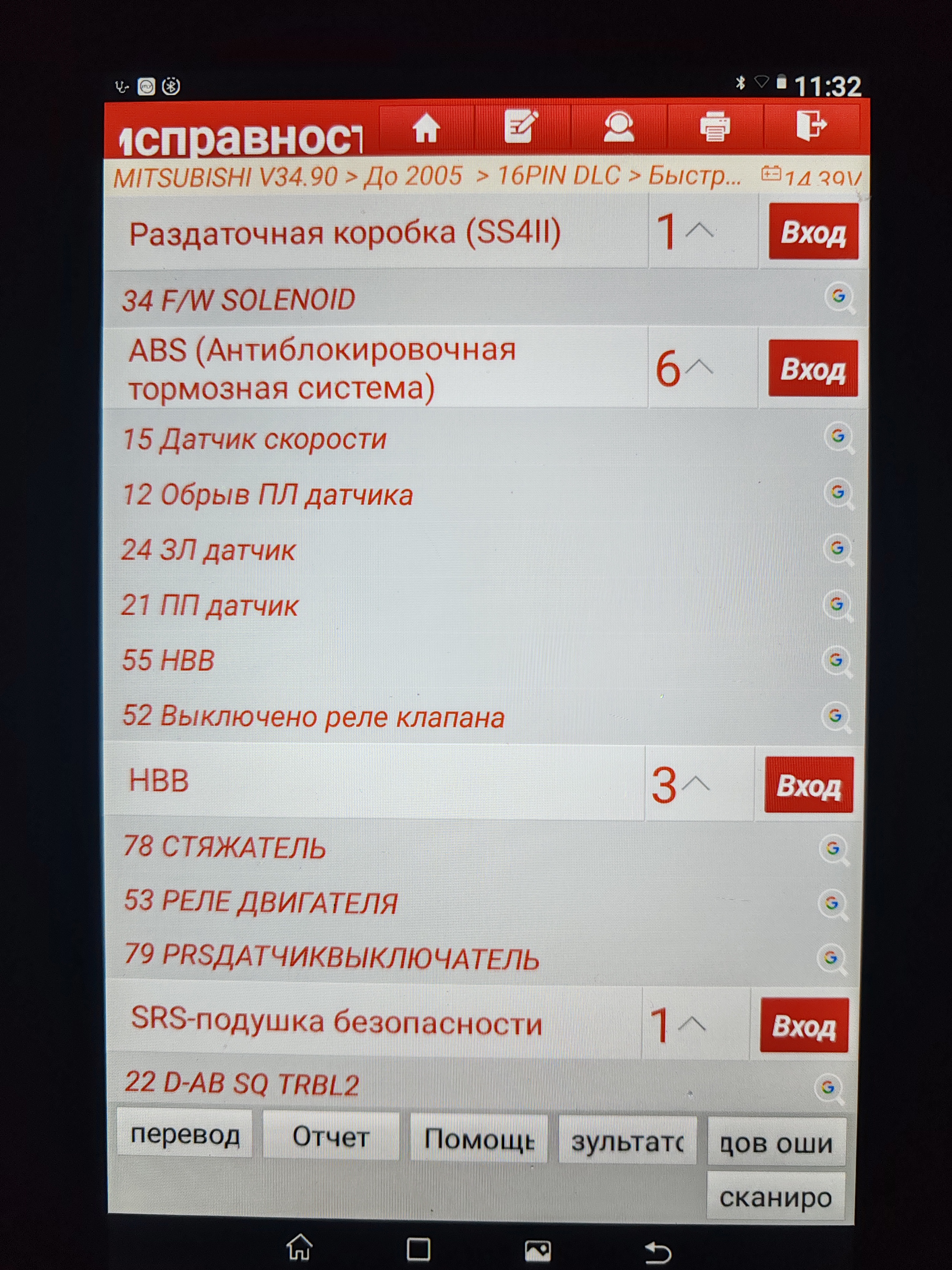The image size is (952, 1270).
Task: Search Google for 52 Выключено реле клапана
Action: pos(836,717)
